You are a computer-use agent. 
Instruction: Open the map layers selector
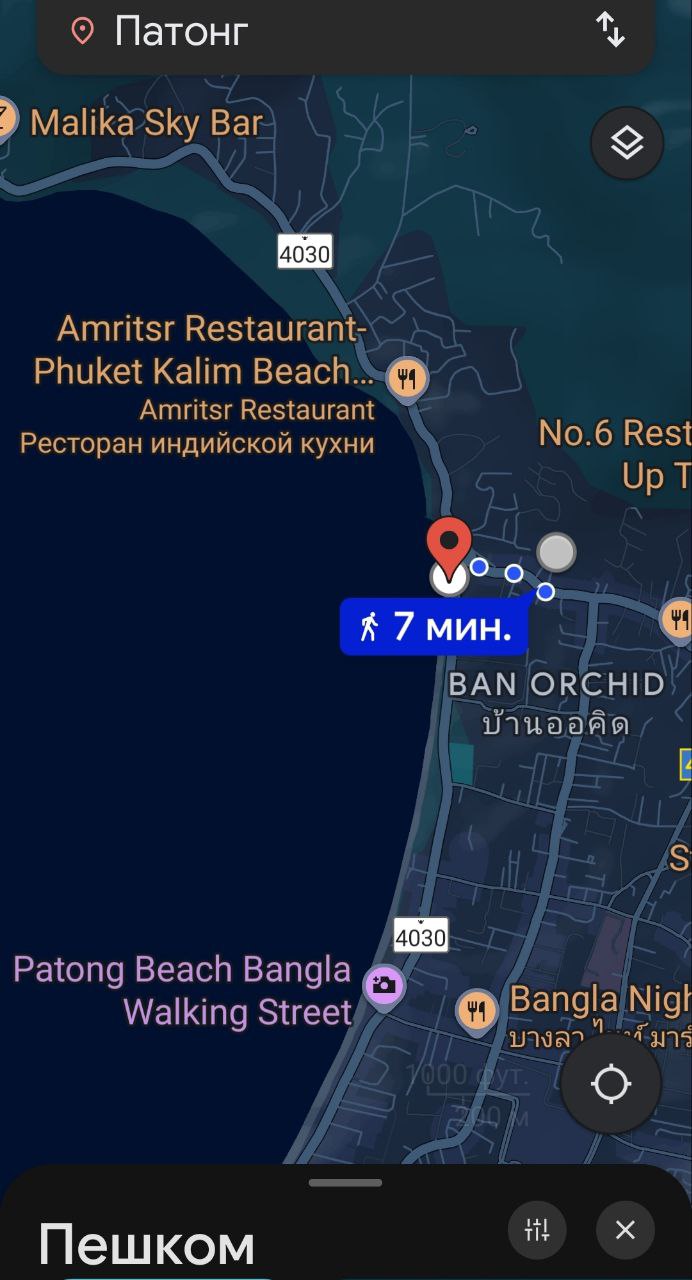tap(627, 144)
